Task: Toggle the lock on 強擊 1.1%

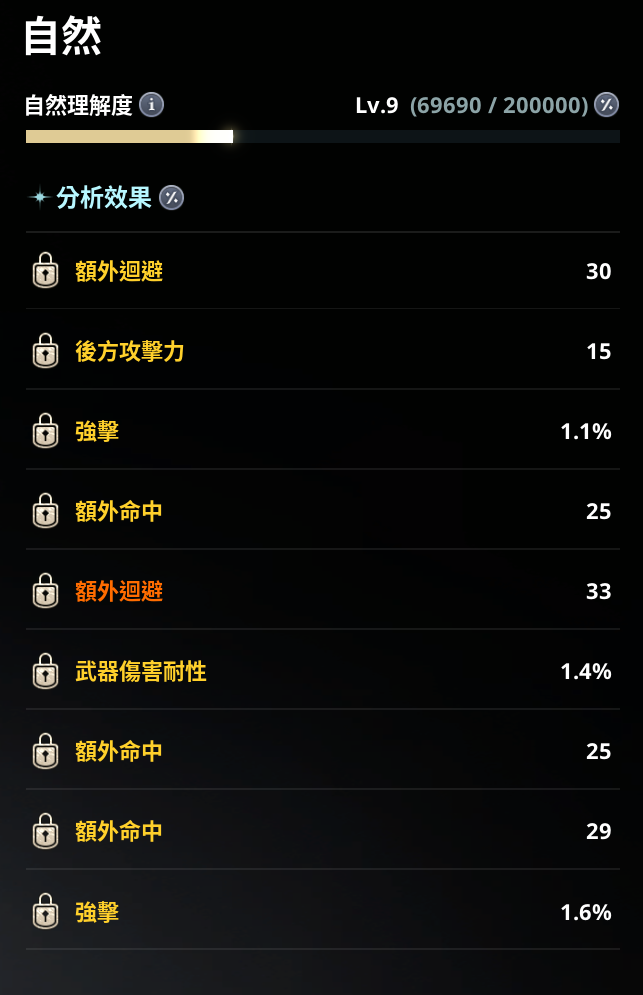Action: point(45,431)
